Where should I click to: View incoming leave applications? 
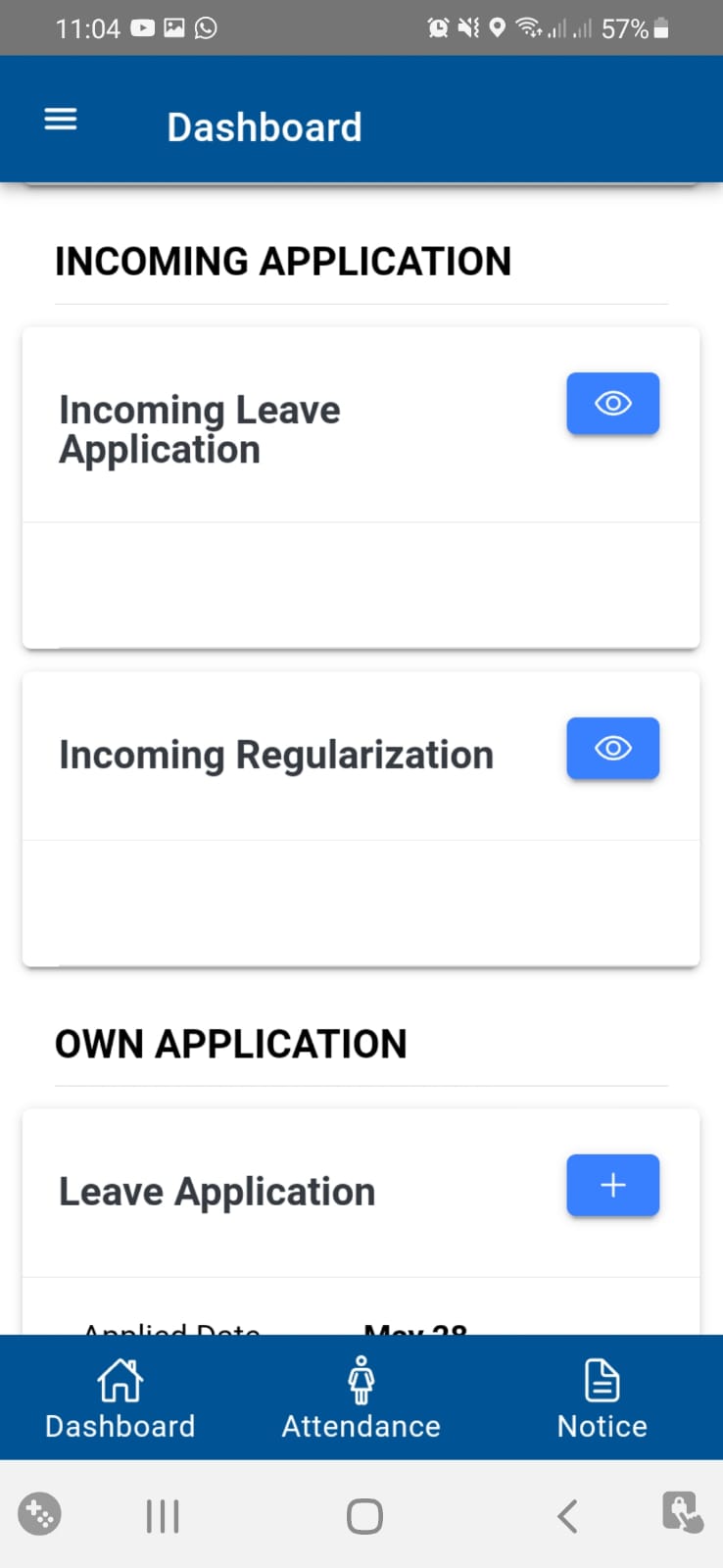(612, 403)
